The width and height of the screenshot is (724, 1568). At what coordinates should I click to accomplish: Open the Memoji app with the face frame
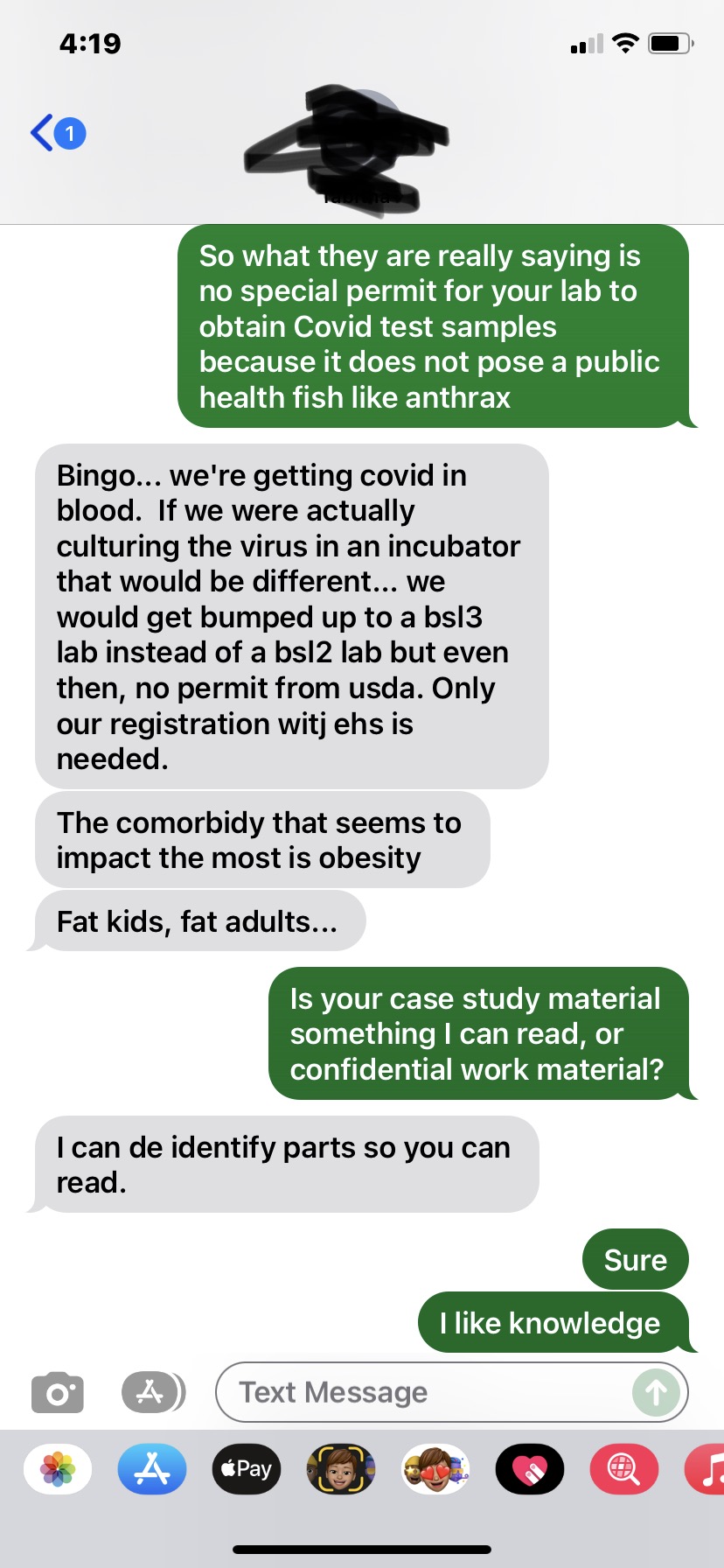(341, 1469)
